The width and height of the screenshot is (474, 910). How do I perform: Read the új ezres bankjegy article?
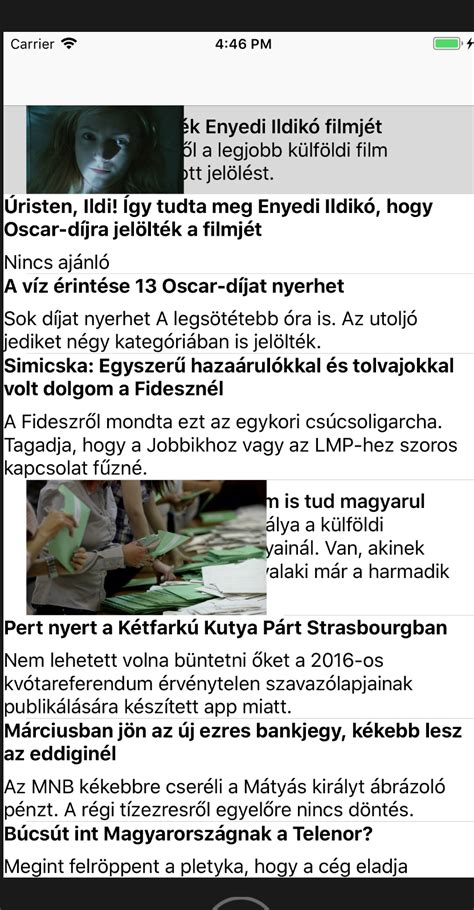tap(238, 770)
